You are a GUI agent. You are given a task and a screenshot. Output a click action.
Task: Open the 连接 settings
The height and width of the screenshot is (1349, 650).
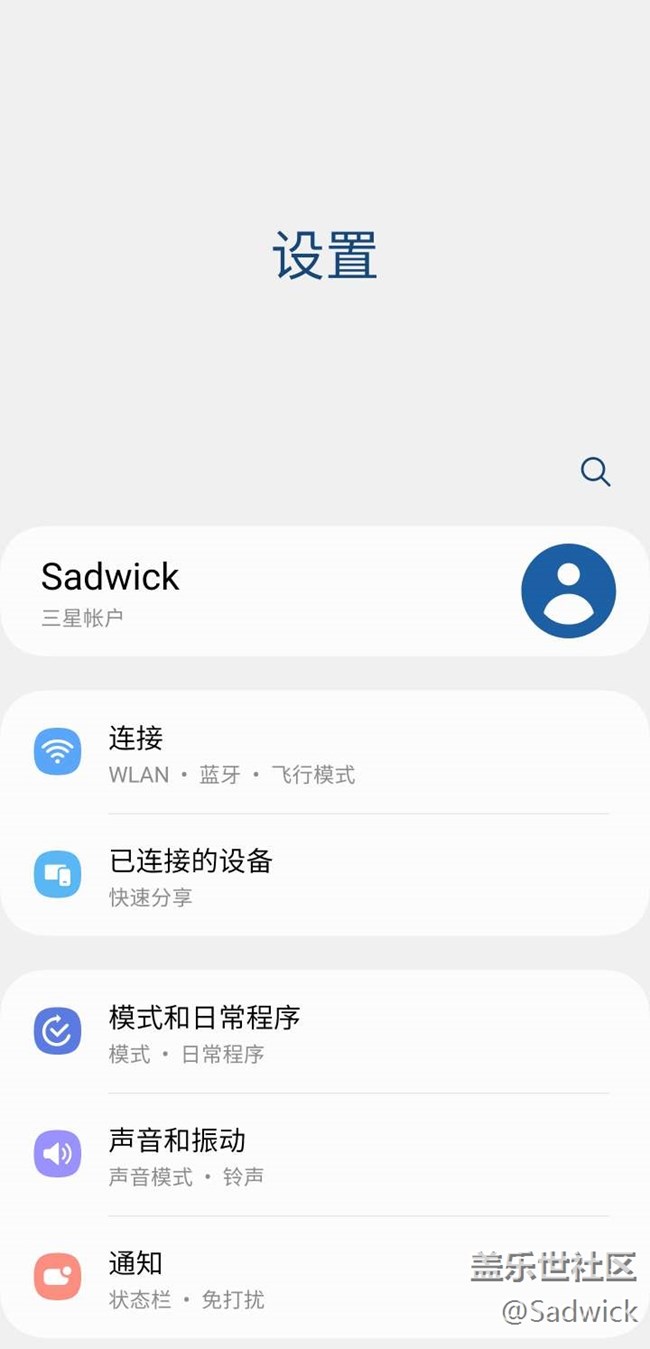point(325,753)
